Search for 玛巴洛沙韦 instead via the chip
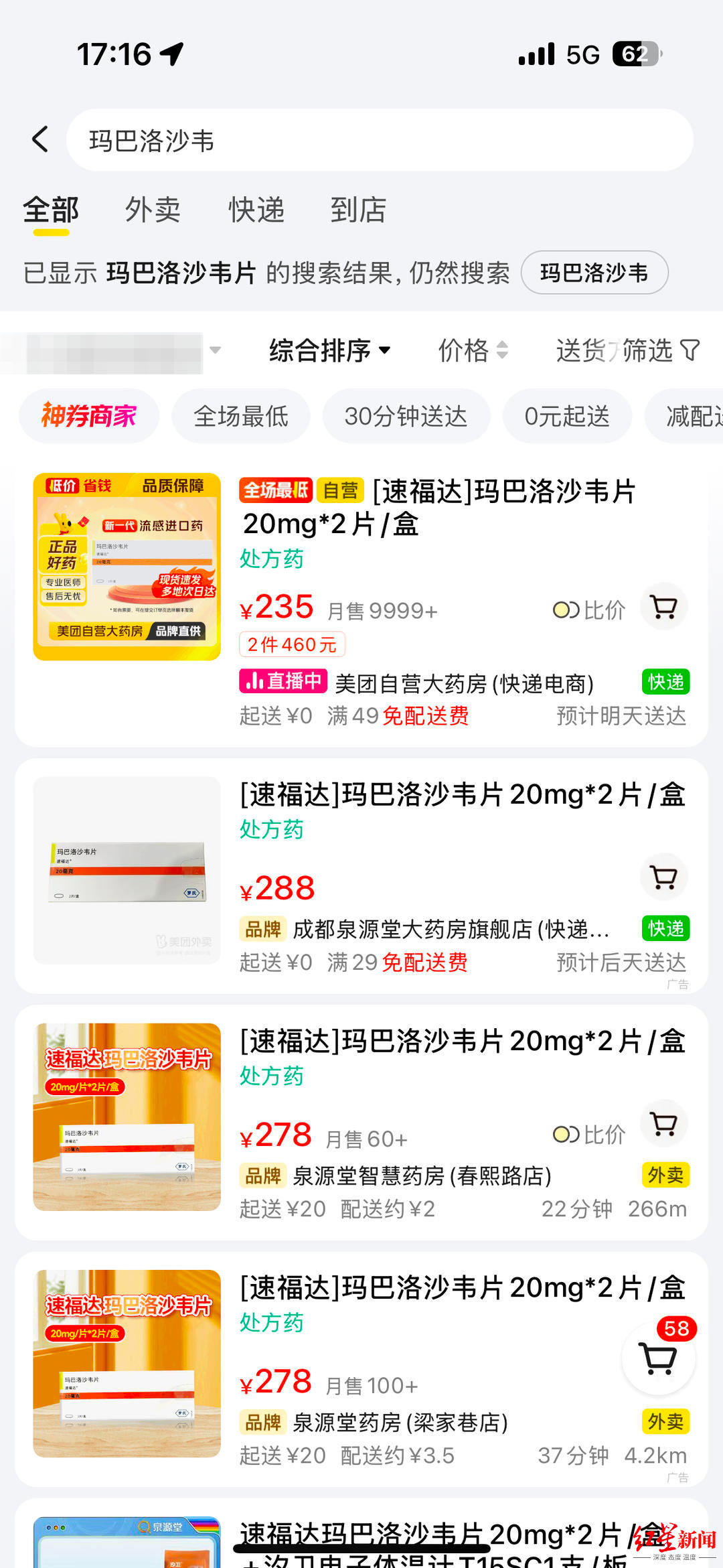 (594, 273)
